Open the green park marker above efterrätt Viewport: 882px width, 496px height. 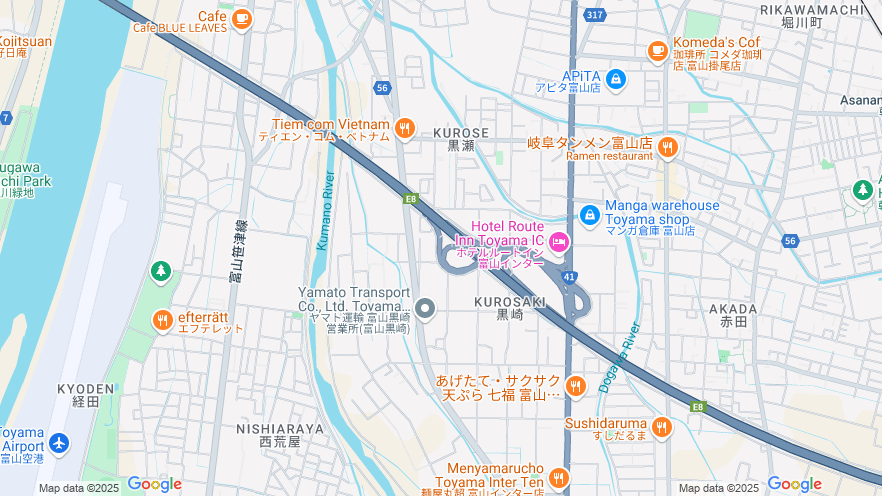point(161,271)
